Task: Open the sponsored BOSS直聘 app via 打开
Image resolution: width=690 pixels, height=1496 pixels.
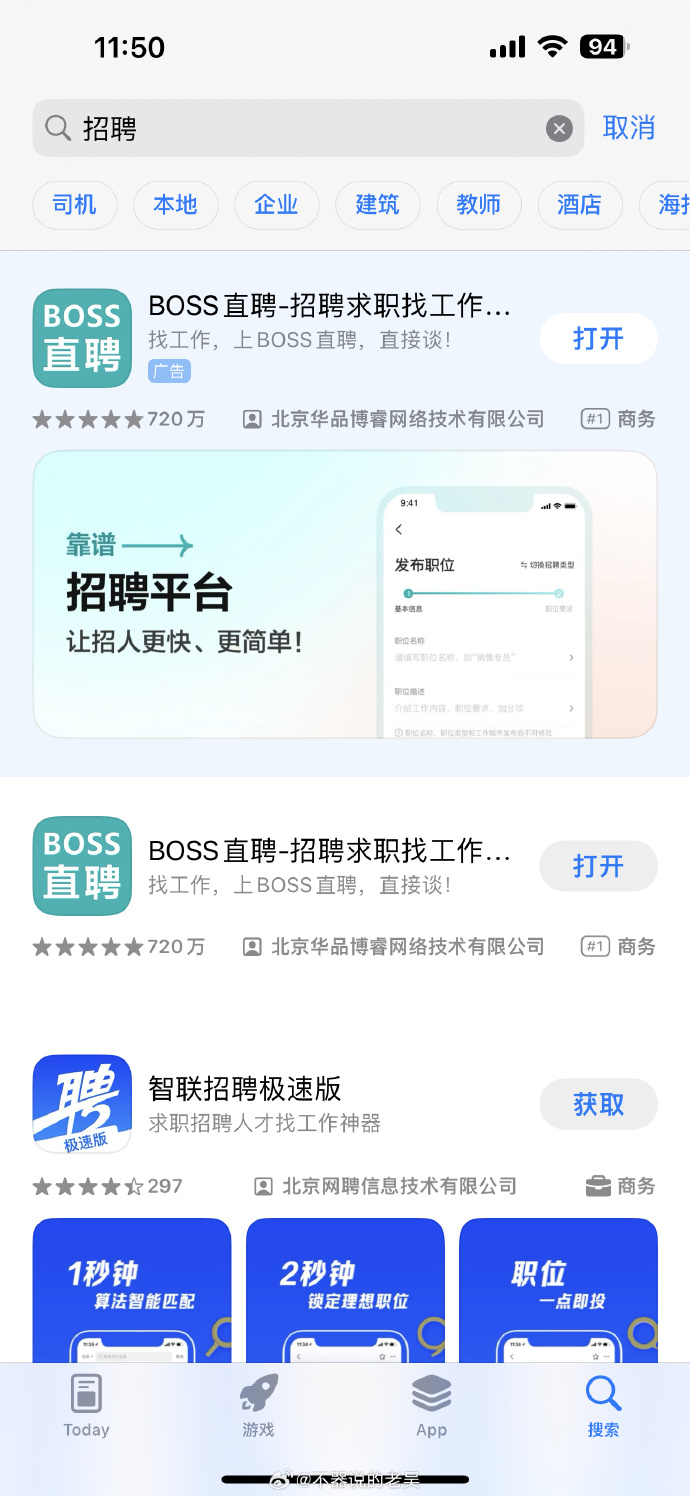Action: [x=598, y=339]
